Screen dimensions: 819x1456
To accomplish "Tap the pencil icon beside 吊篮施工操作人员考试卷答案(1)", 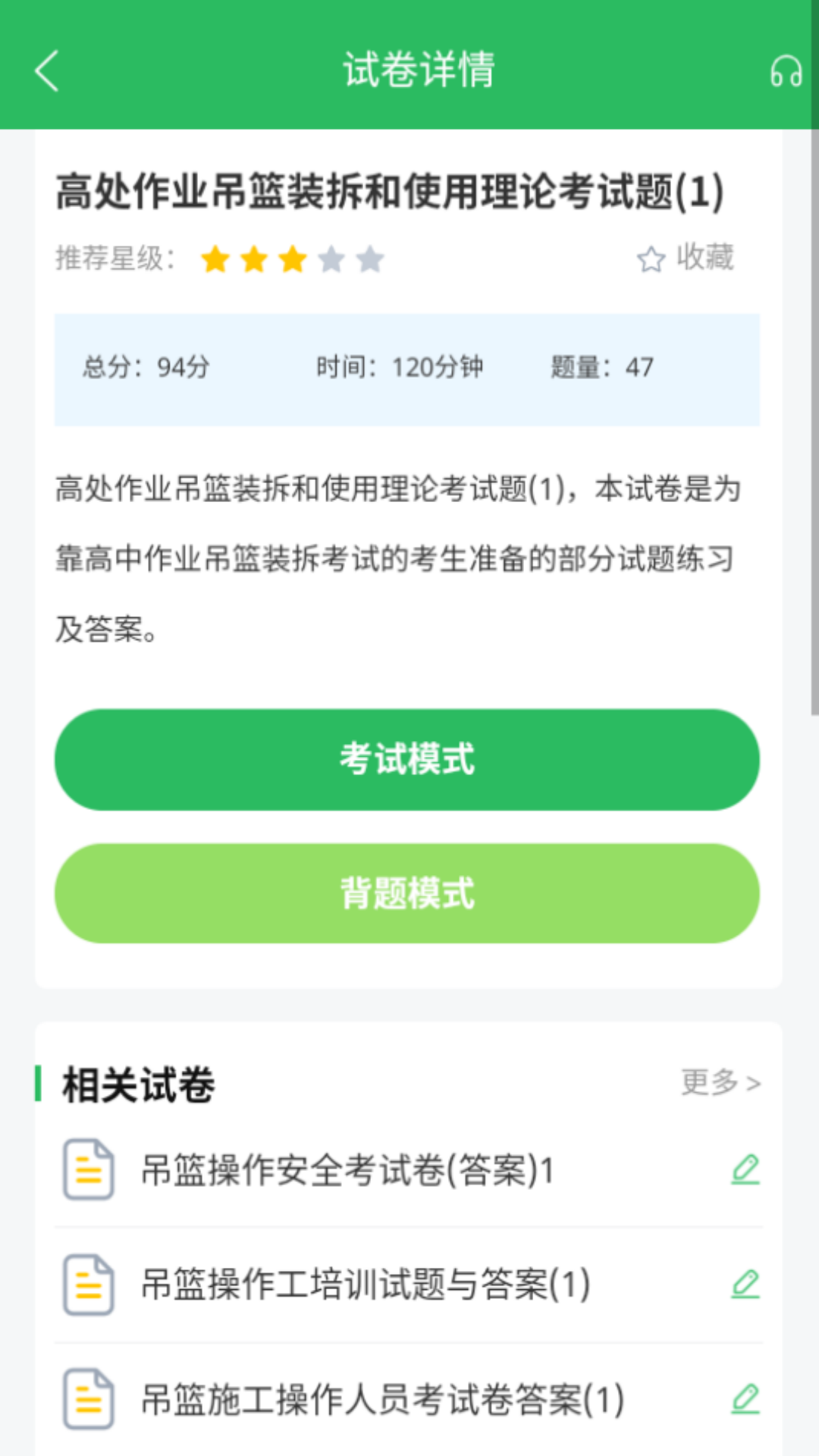I will tap(745, 1398).
